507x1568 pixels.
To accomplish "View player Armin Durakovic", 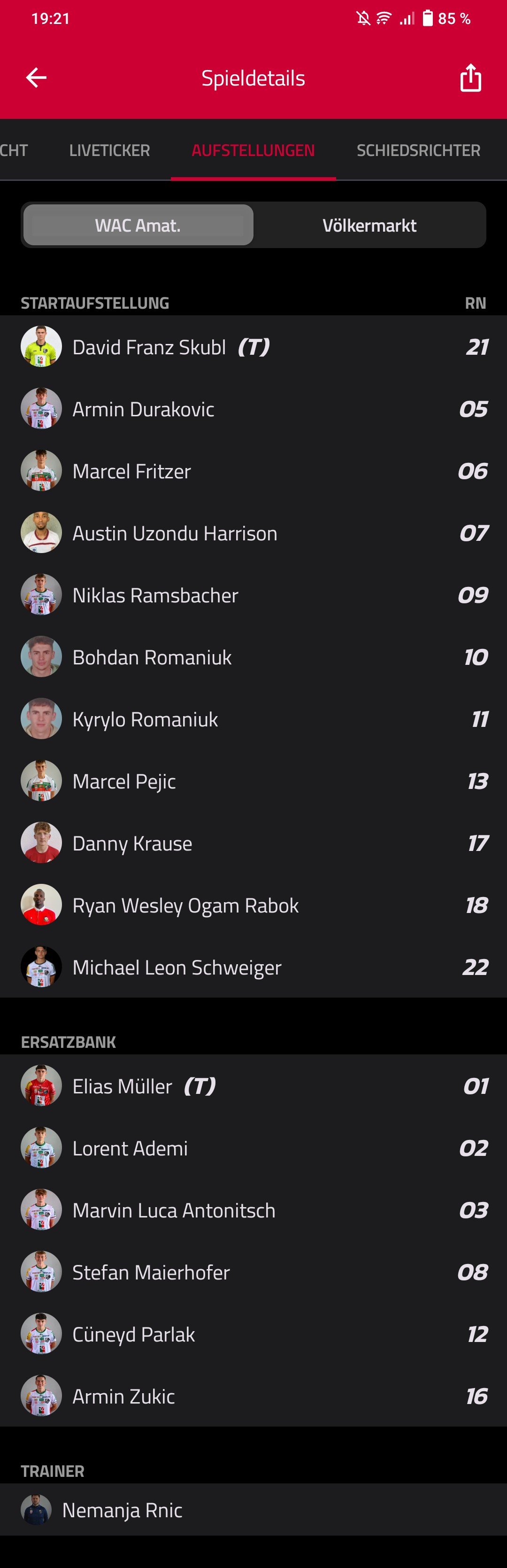I will point(144,409).
